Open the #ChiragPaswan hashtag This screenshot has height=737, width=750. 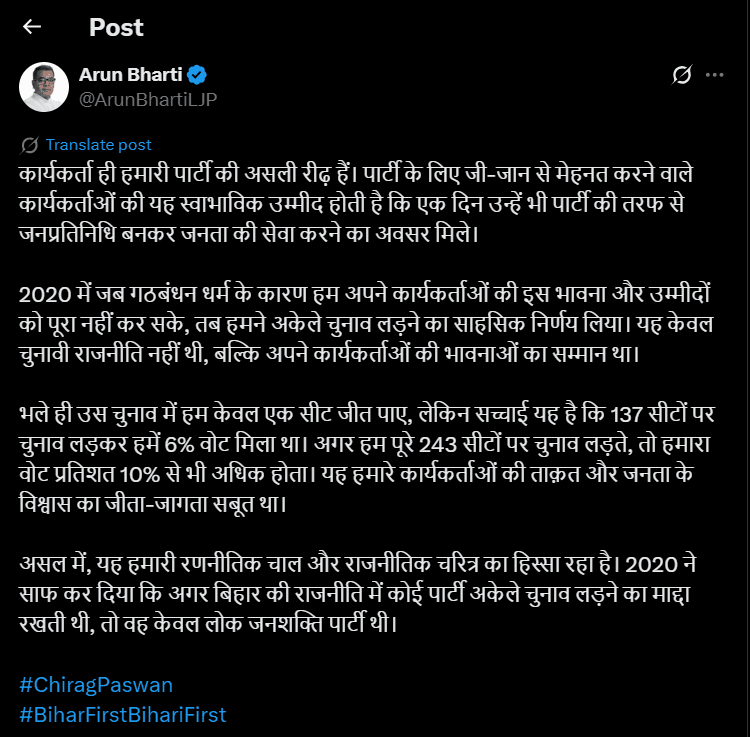(96, 685)
